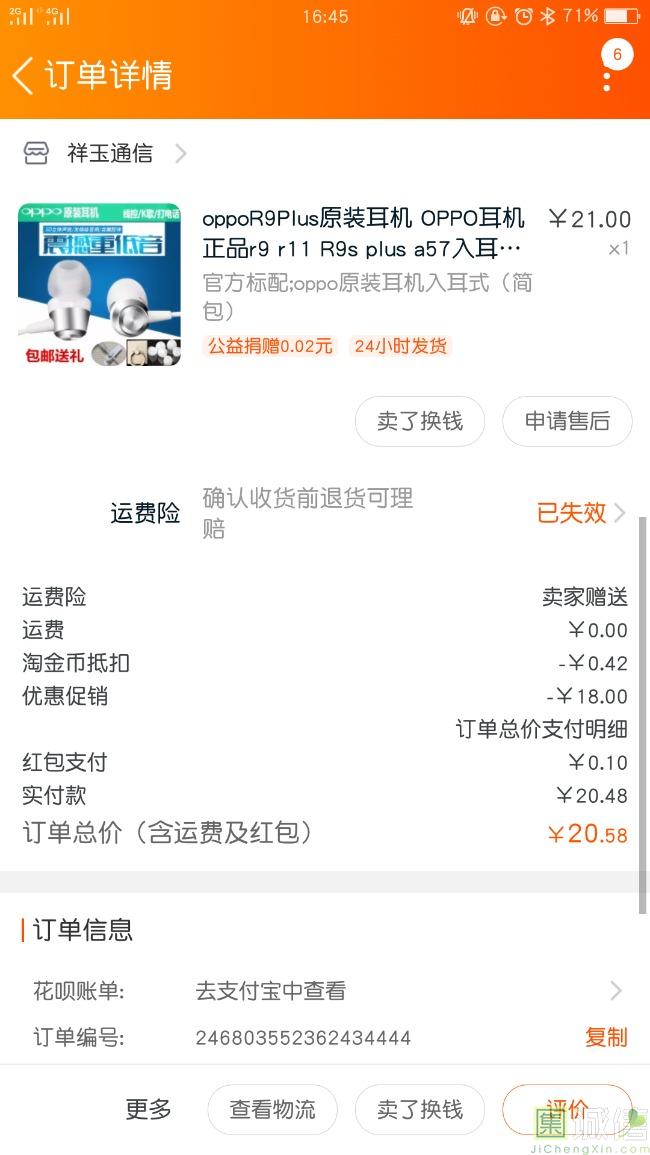Image resolution: width=650 pixels, height=1155 pixels.
Task: Write a review with 评价 button
Action: (567, 1109)
